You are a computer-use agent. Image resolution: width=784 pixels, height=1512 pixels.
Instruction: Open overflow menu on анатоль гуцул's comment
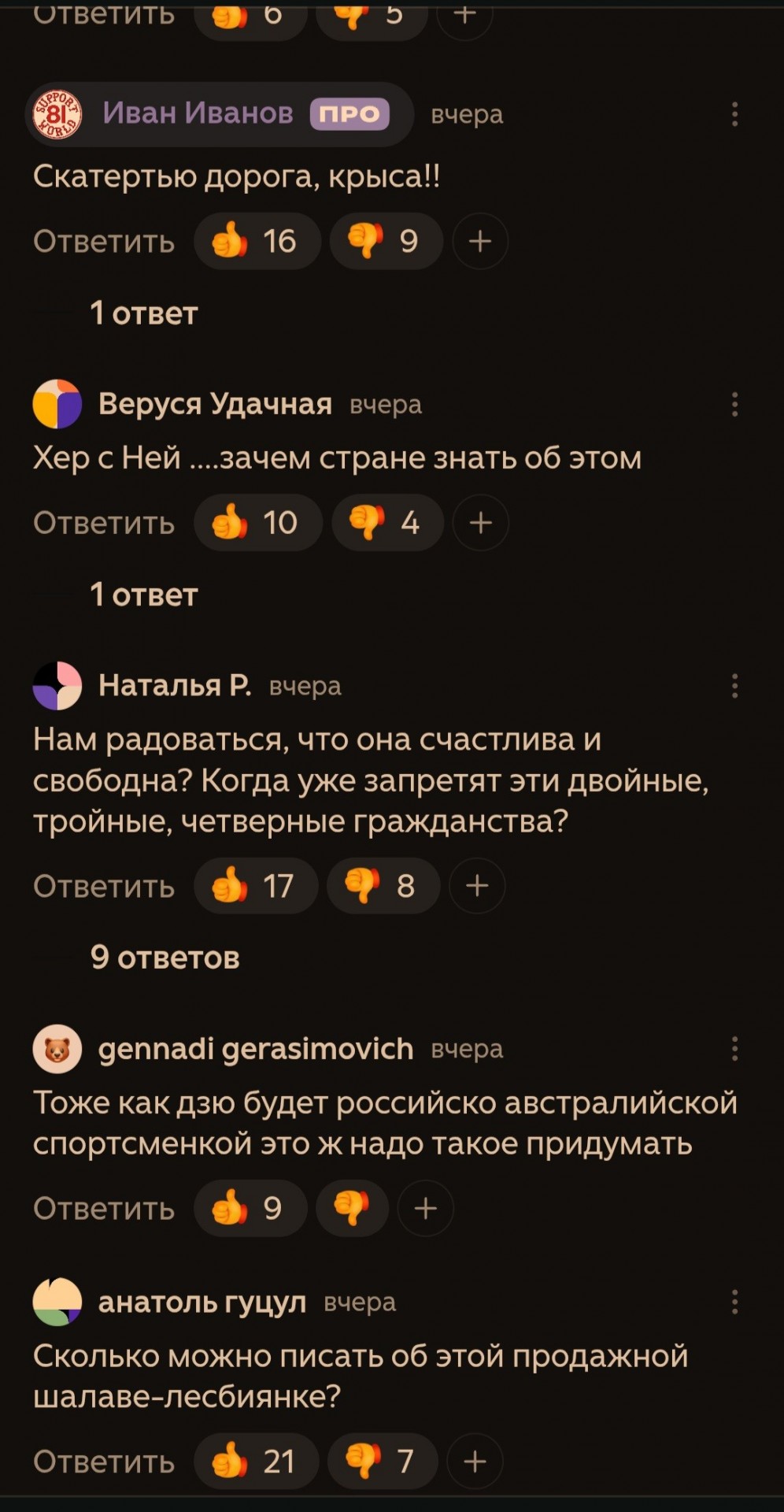[734, 1303]
